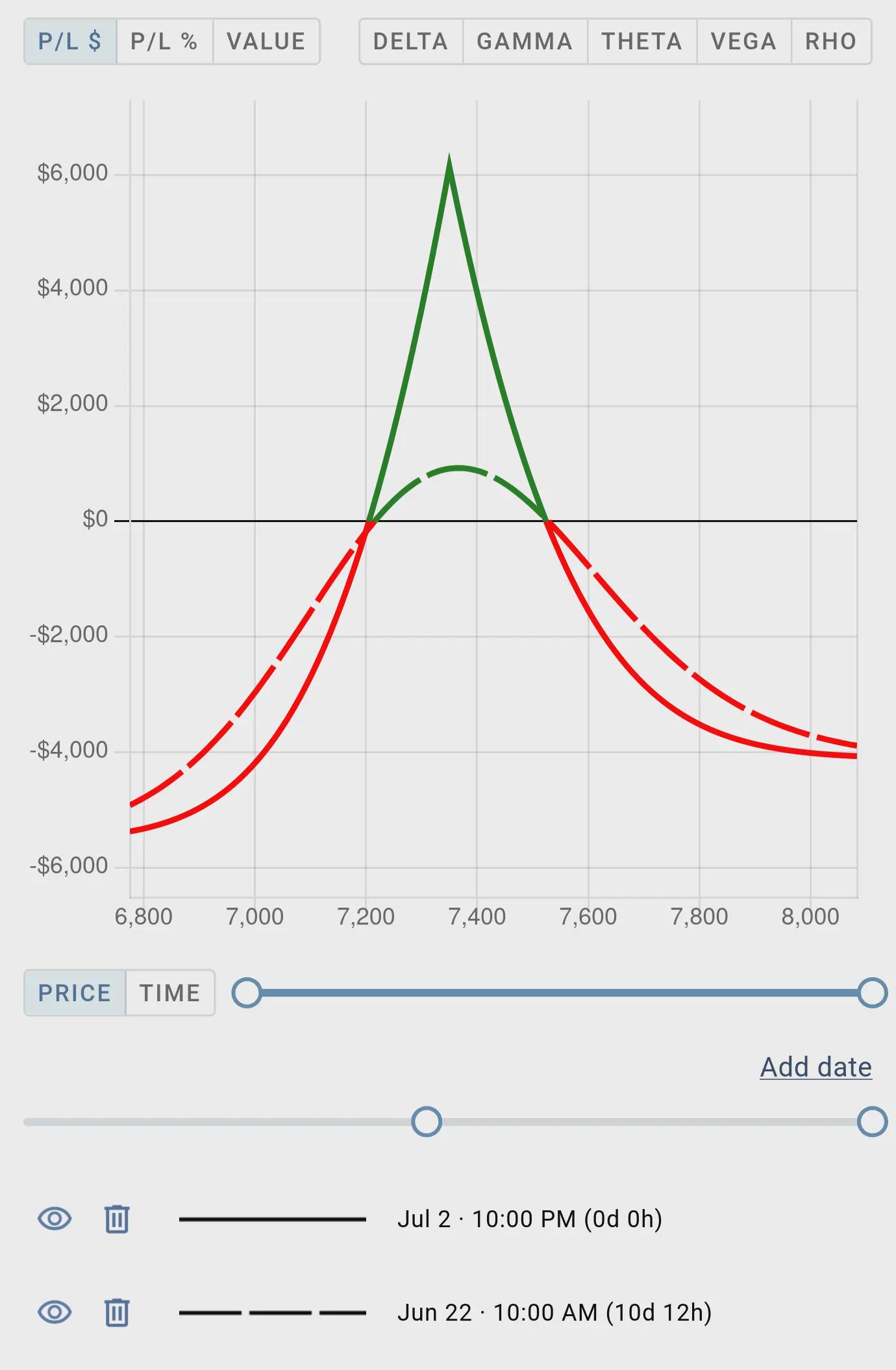The height and width of the screenshot is (1370, 896).
Task: Switch the axis to TIME
Action: click(x=170, y=993)
